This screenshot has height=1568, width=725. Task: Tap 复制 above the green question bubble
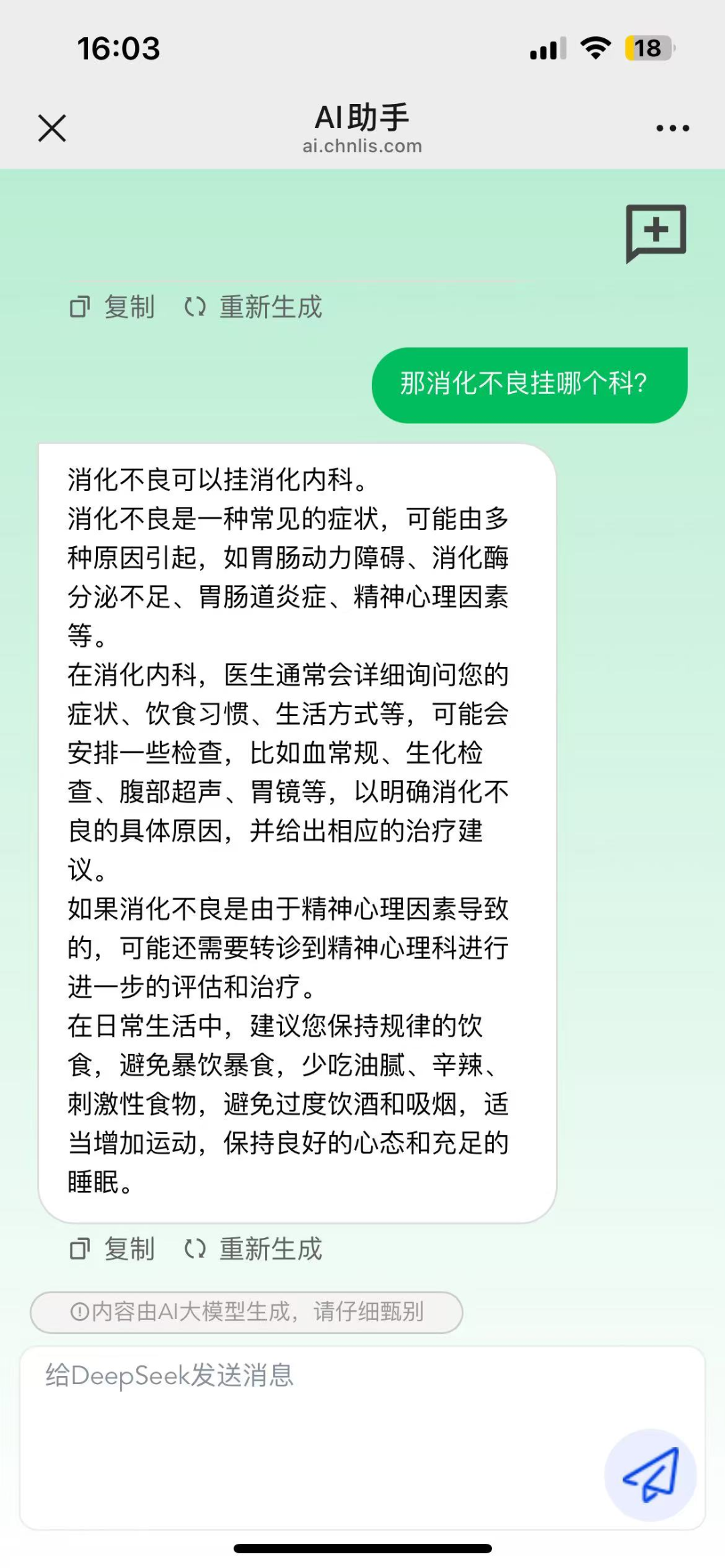(113, 307)
